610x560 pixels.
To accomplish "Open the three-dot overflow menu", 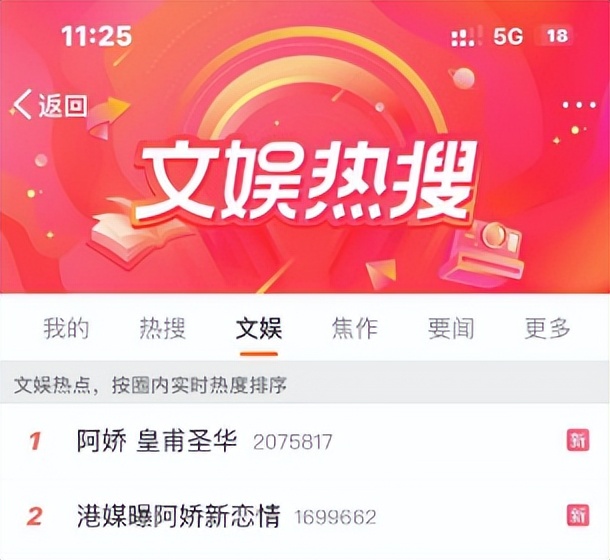I will pos(578,106).
